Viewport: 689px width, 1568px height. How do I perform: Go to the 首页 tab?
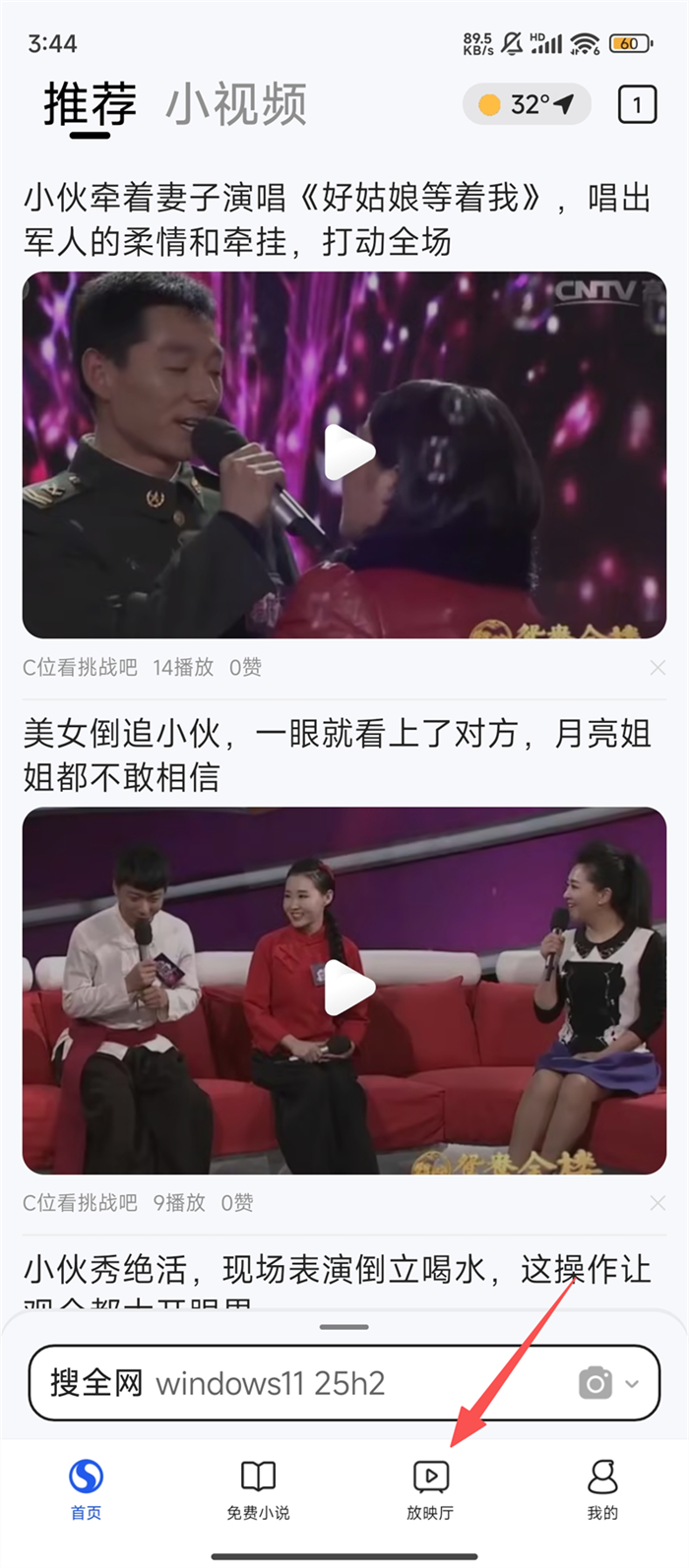[86, 1489]
